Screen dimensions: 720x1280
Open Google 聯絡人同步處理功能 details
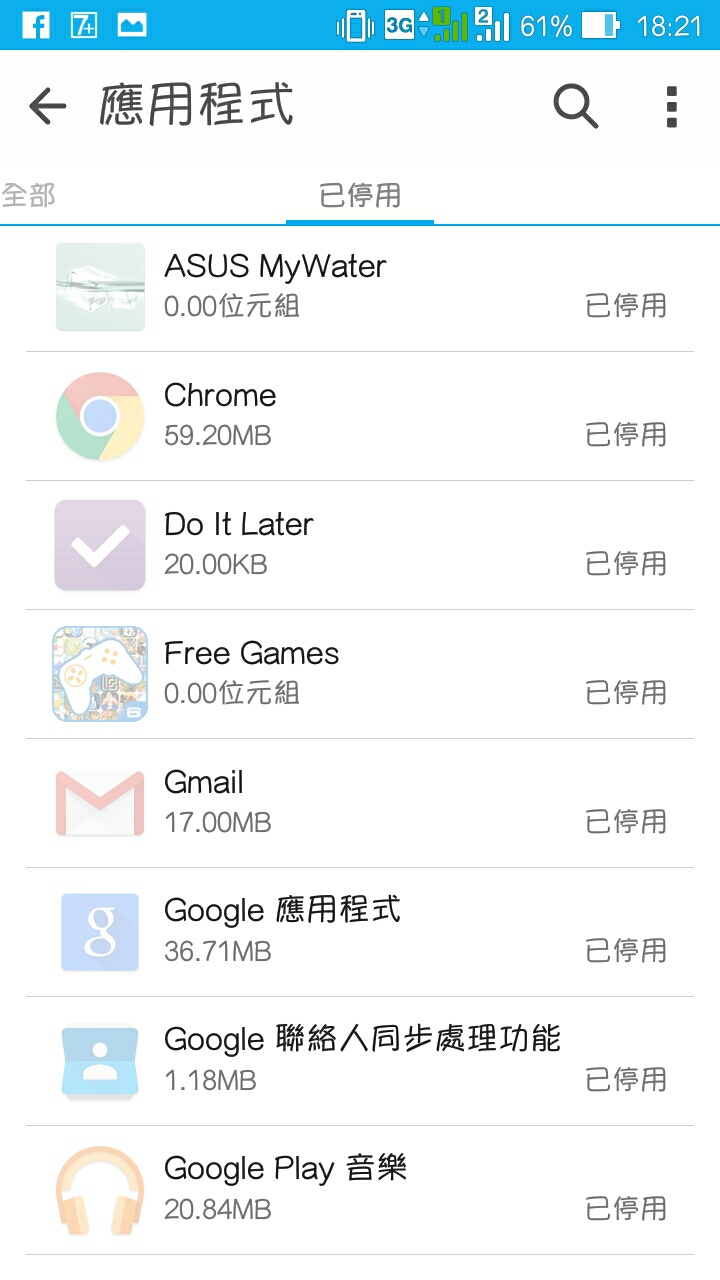[360, 1061]
